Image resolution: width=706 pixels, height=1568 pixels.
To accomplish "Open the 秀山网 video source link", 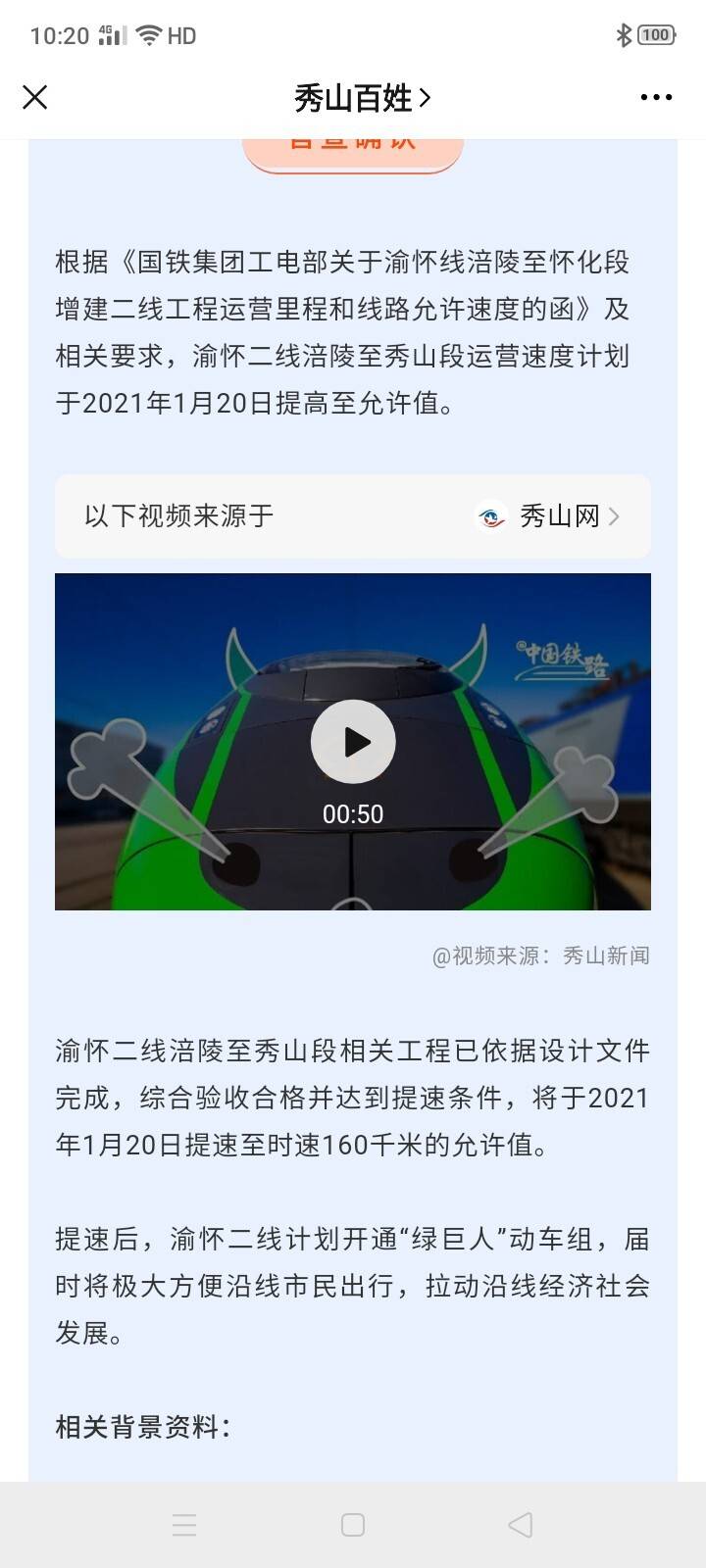I will (547, 516).
